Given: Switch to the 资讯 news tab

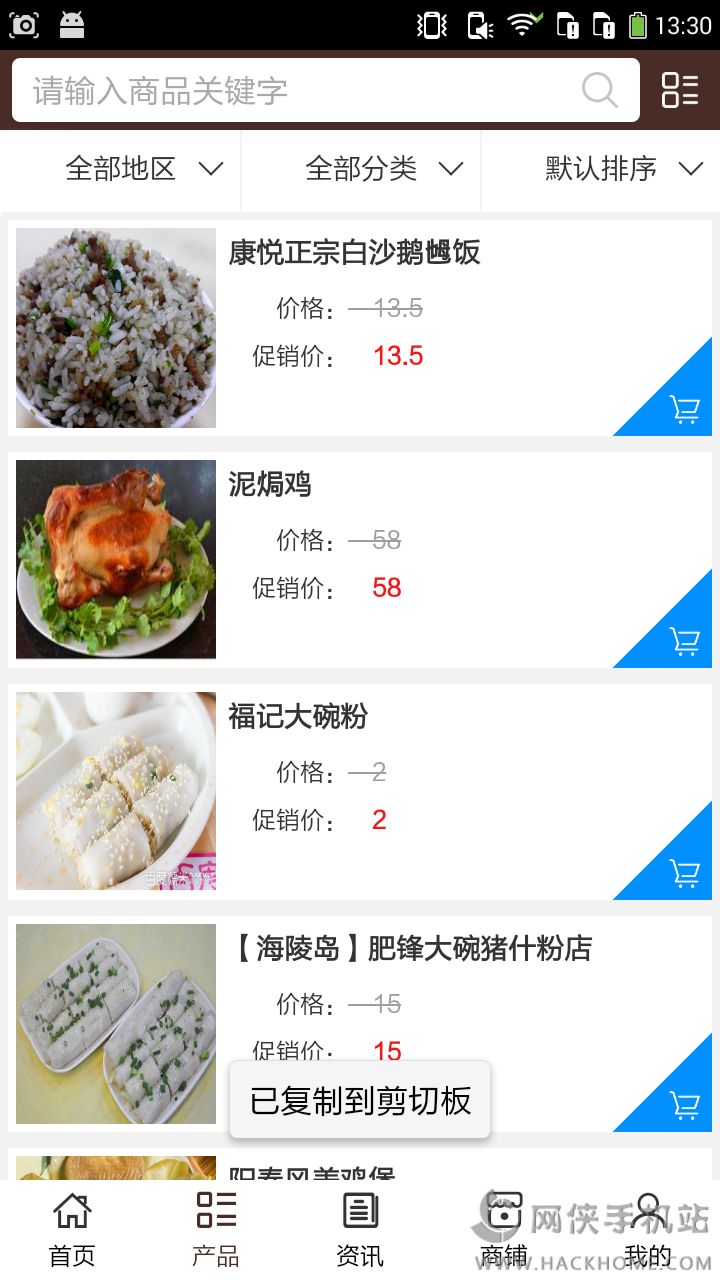Looking at the screenshot, I should (360, 1230).
